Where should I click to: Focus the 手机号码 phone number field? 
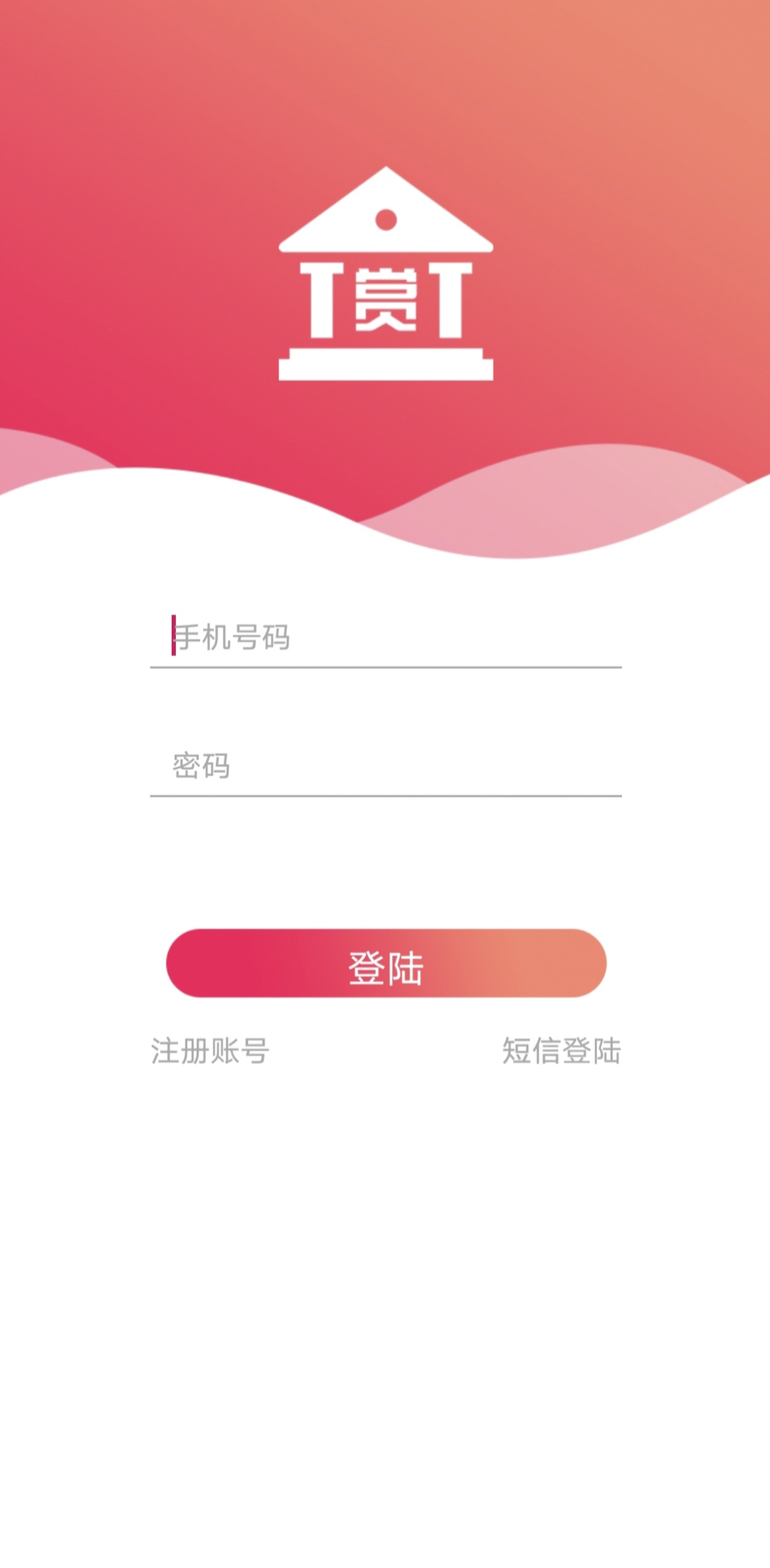click(386, 637)
